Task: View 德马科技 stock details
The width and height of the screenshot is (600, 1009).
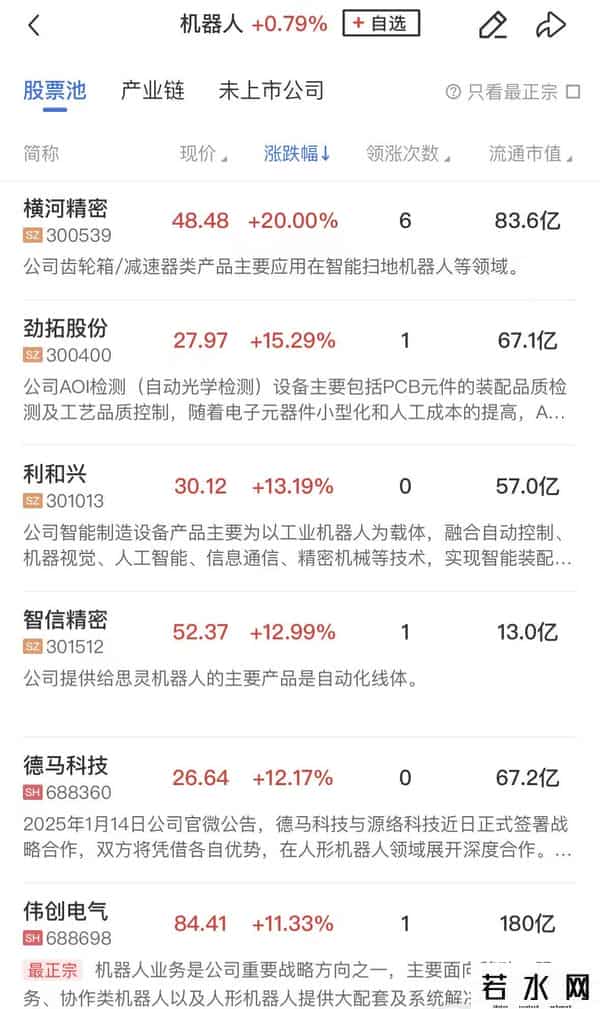Action: click(x=66, y=766)
